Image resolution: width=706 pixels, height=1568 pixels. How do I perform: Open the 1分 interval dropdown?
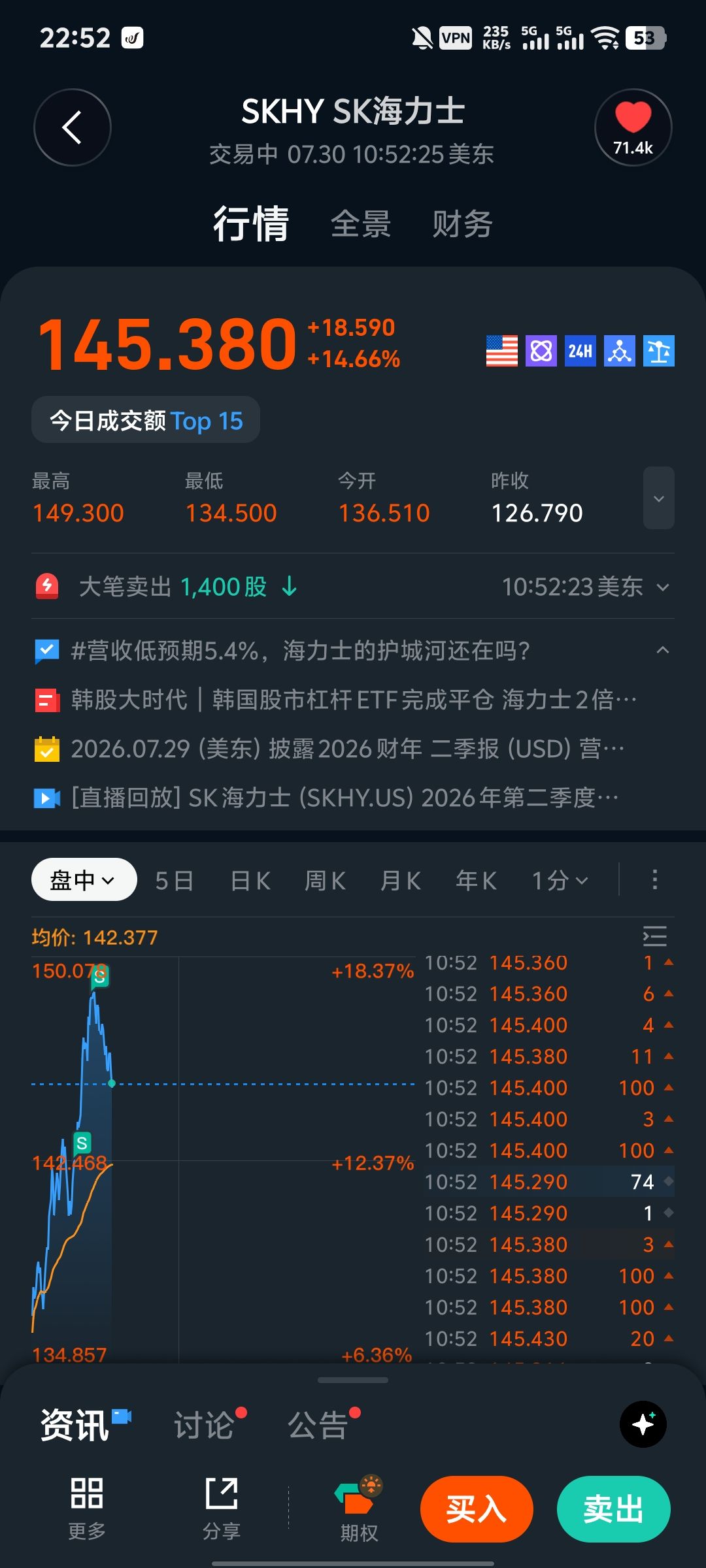coord(560,881)
